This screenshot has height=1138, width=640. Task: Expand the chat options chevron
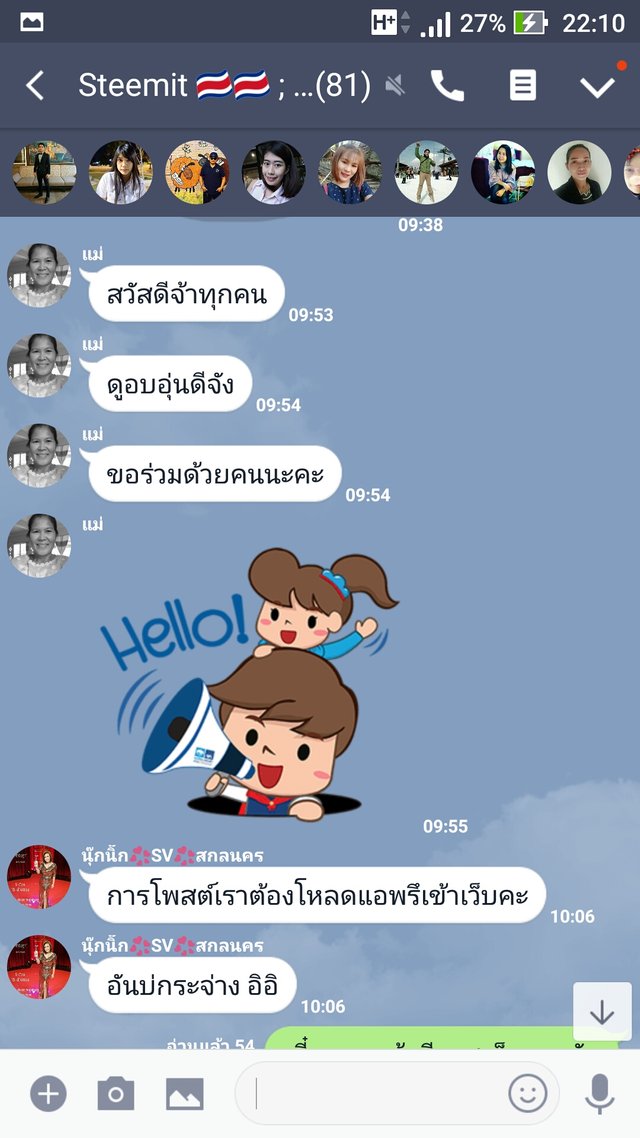(597, 87)
